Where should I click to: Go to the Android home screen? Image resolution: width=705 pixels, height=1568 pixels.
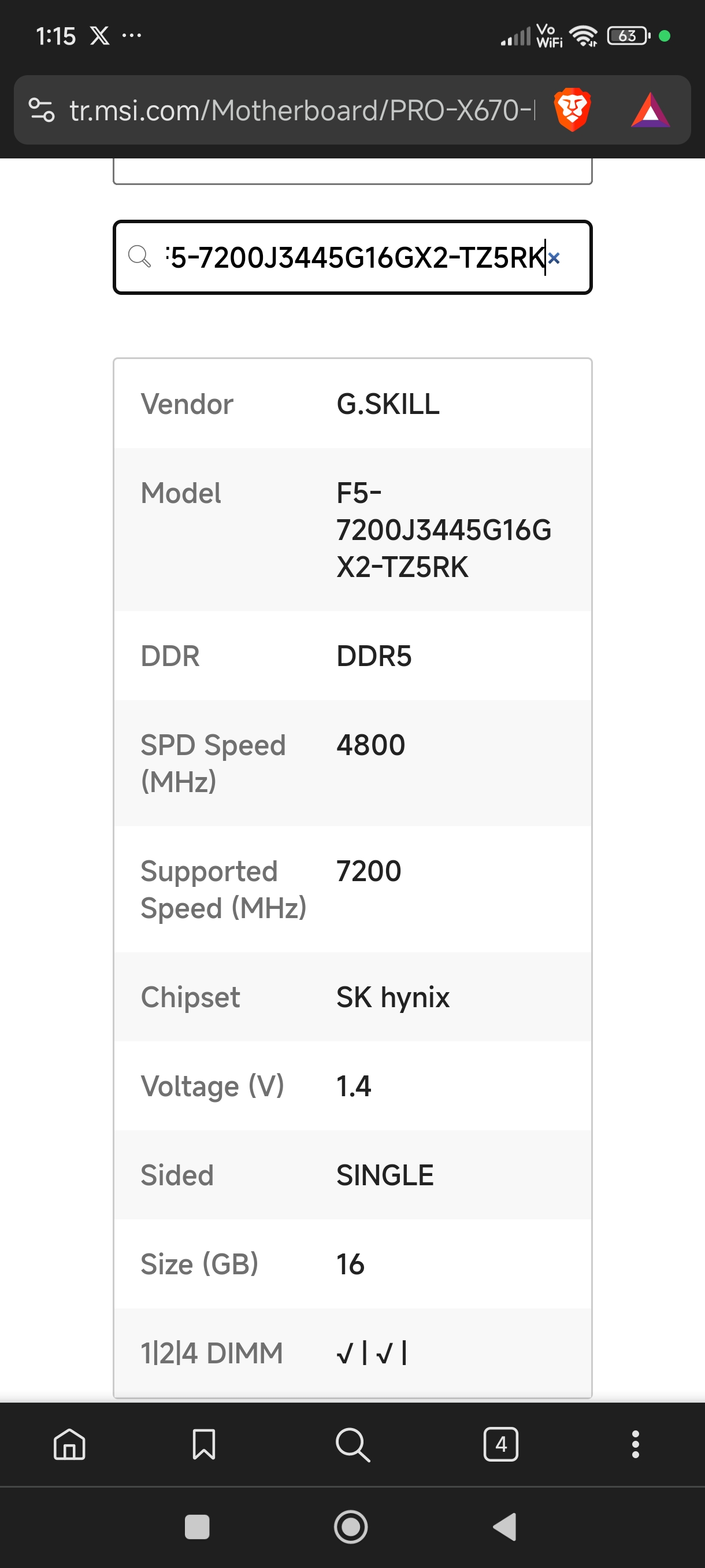coord(351,1526)
